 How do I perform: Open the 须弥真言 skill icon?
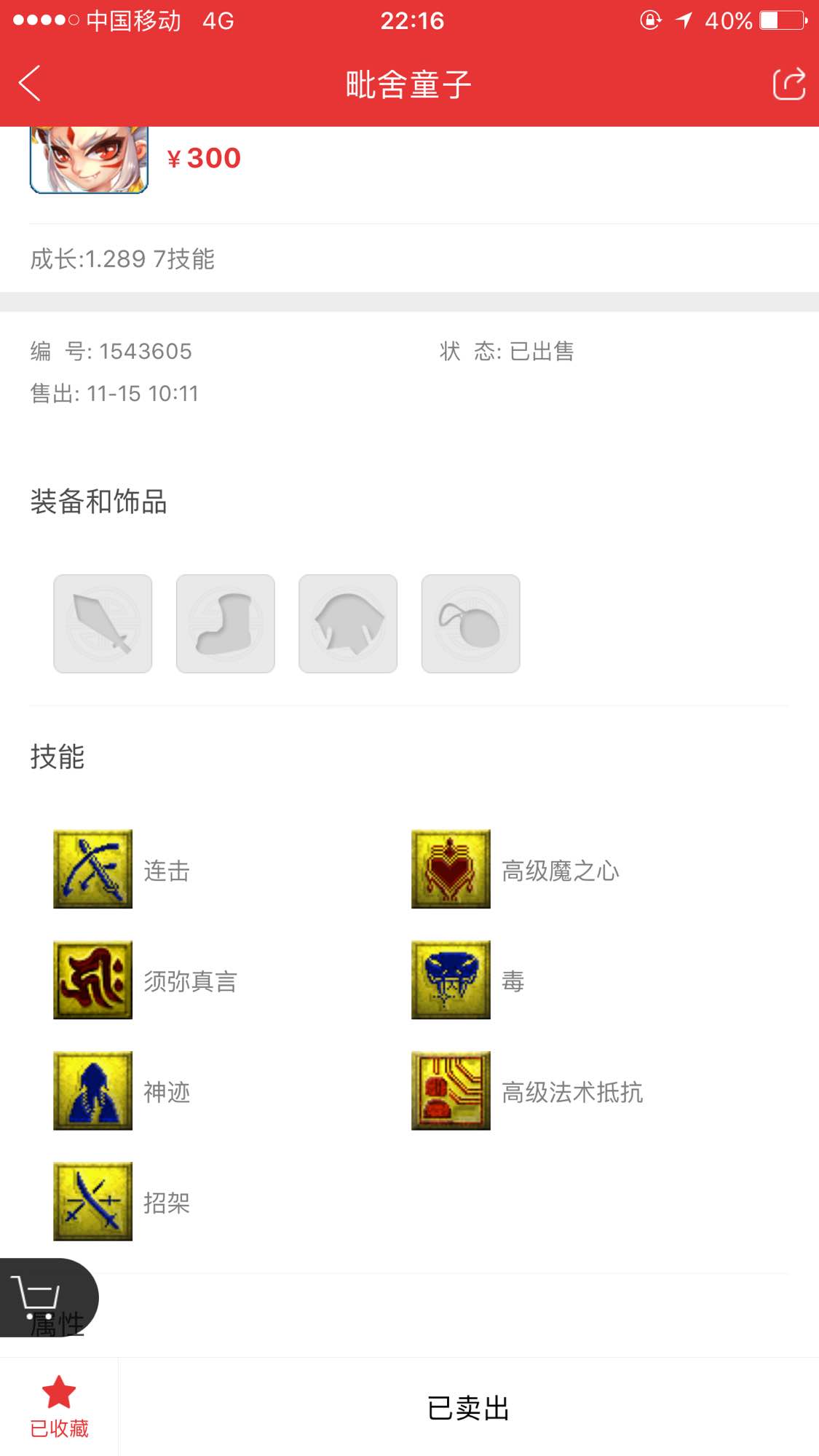tap(92, 980)
